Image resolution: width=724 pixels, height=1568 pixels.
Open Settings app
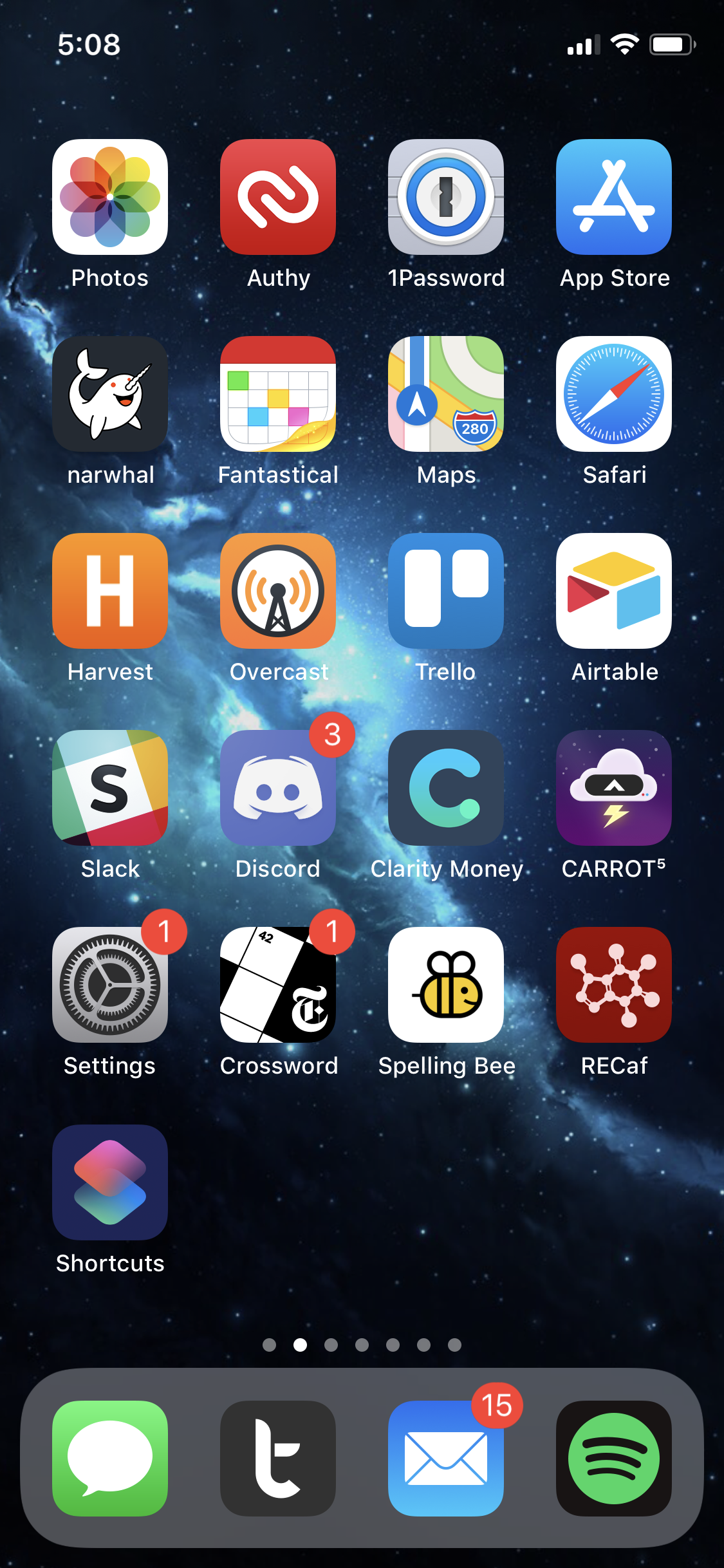[110, 985]
